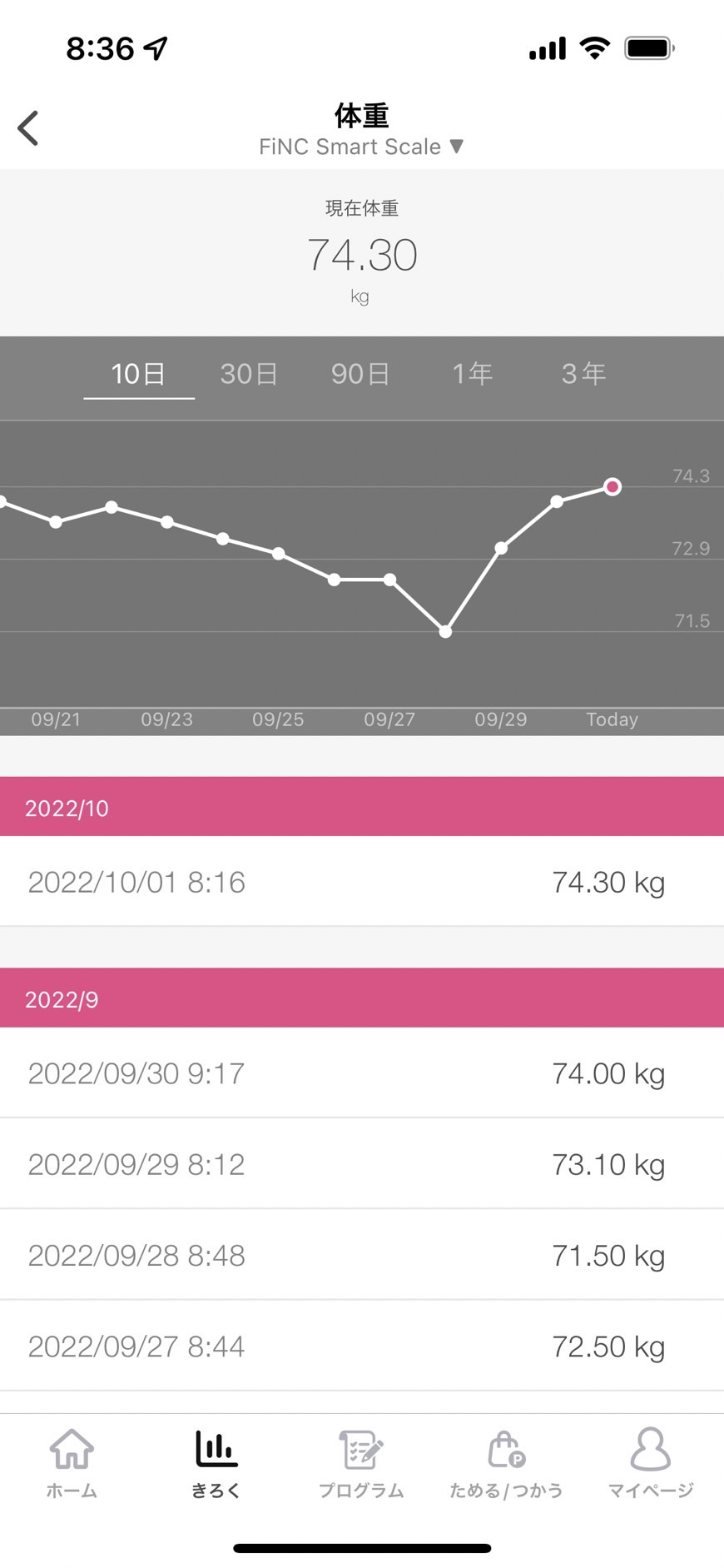Screen dimensions: 724x1568
Task: Show the 90日 weight range
Action: (x=360, y=374)
